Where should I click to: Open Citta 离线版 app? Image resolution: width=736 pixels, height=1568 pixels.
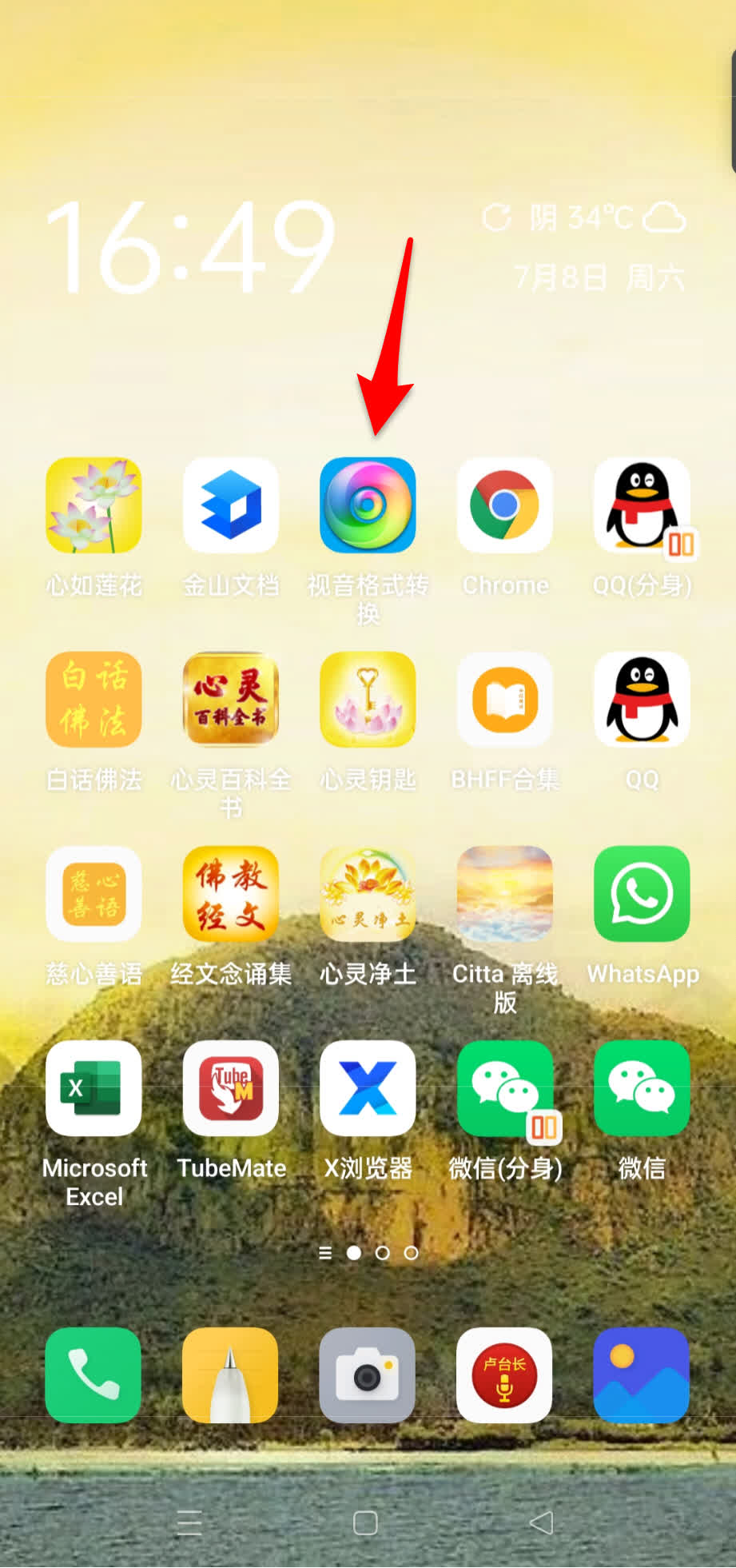pos(504,894)
